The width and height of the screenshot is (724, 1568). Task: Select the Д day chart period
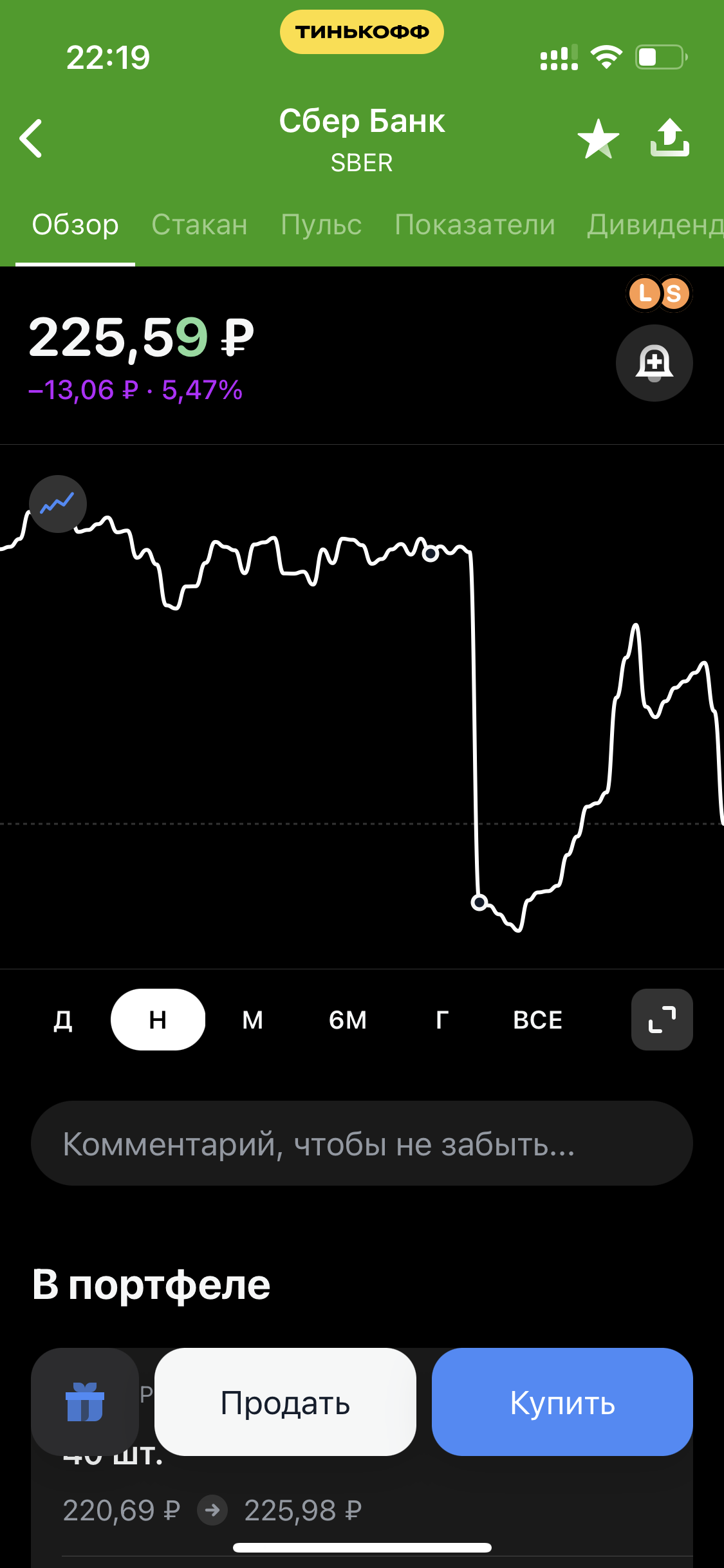(x=63, y=1020)
